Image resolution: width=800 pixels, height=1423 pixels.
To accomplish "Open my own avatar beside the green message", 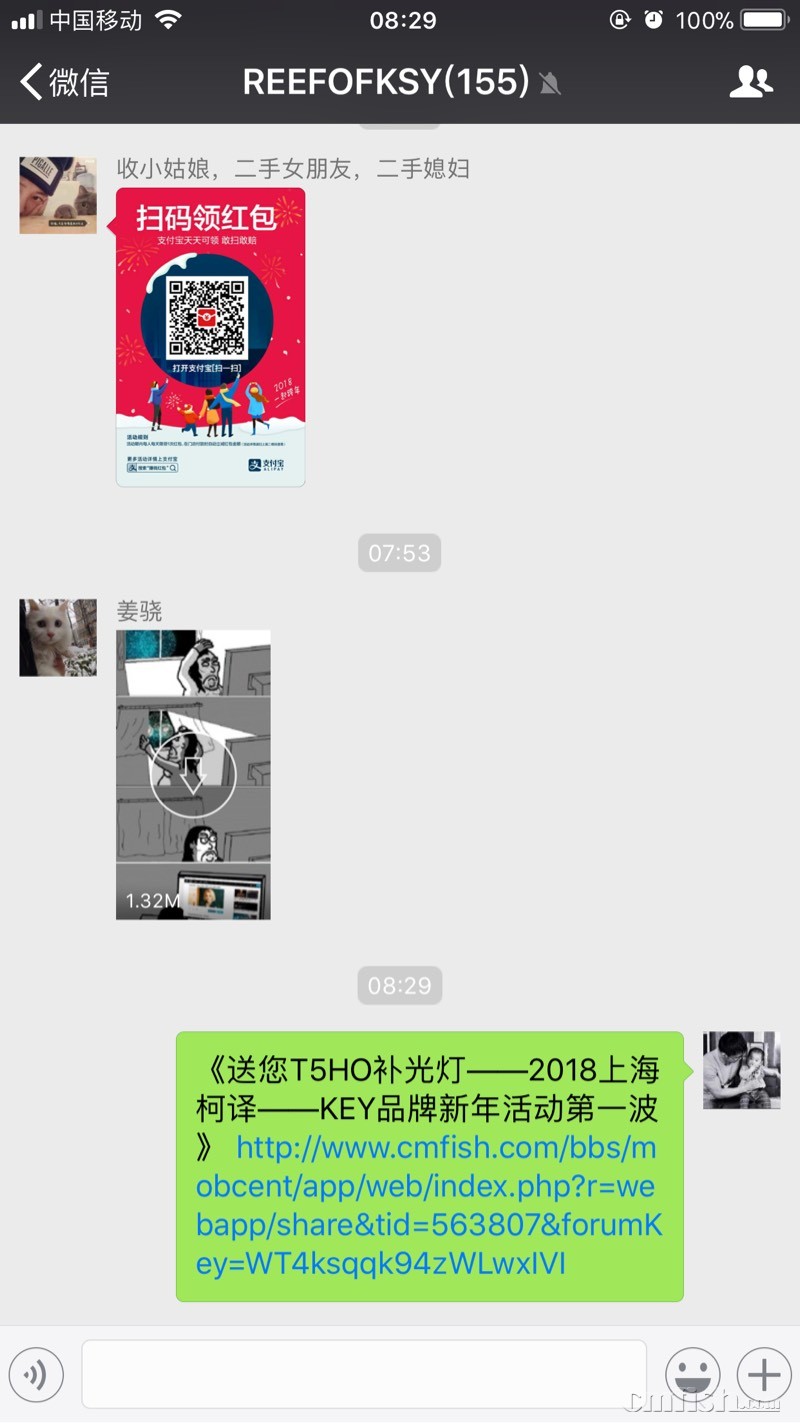I will click(x=741, y=1070).
